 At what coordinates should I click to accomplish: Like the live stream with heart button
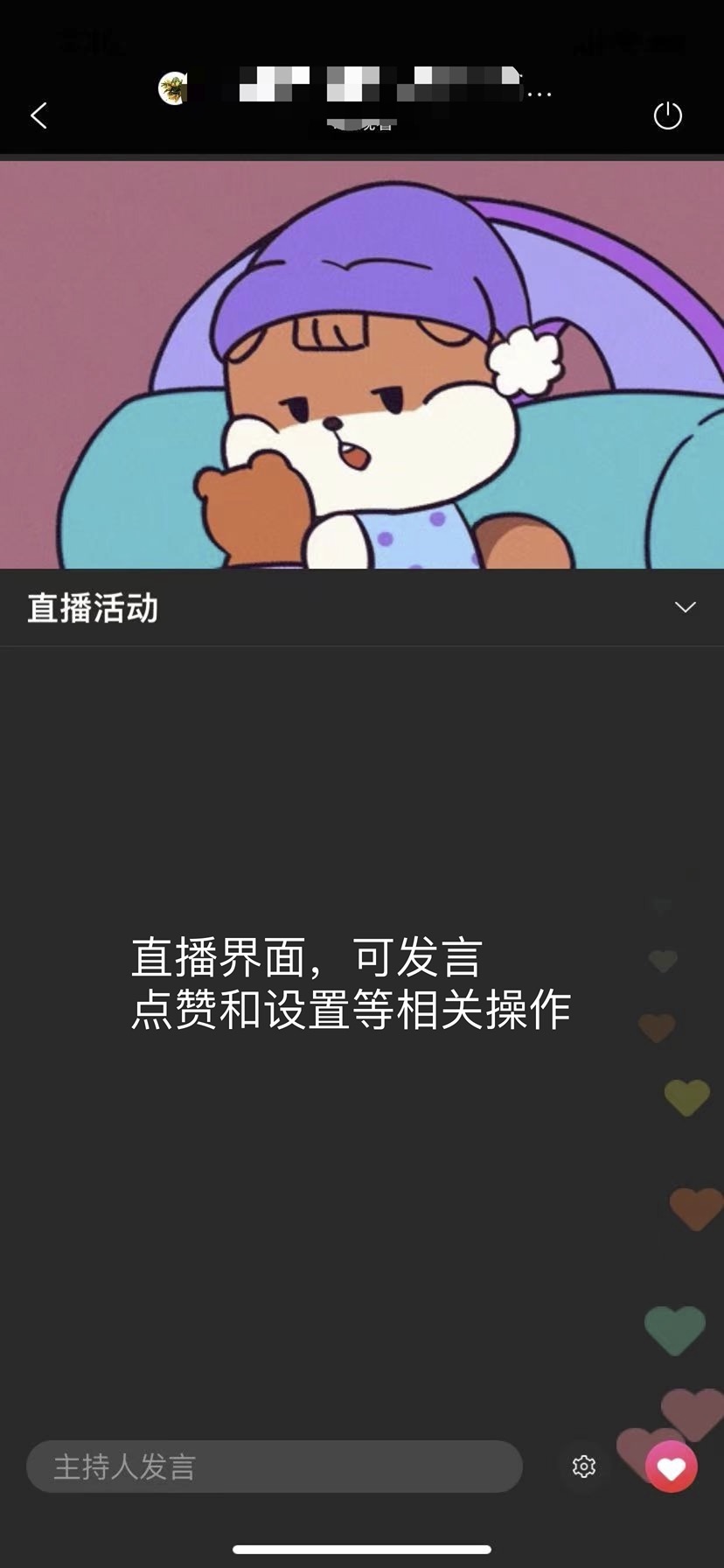(x=671, y=1467)
